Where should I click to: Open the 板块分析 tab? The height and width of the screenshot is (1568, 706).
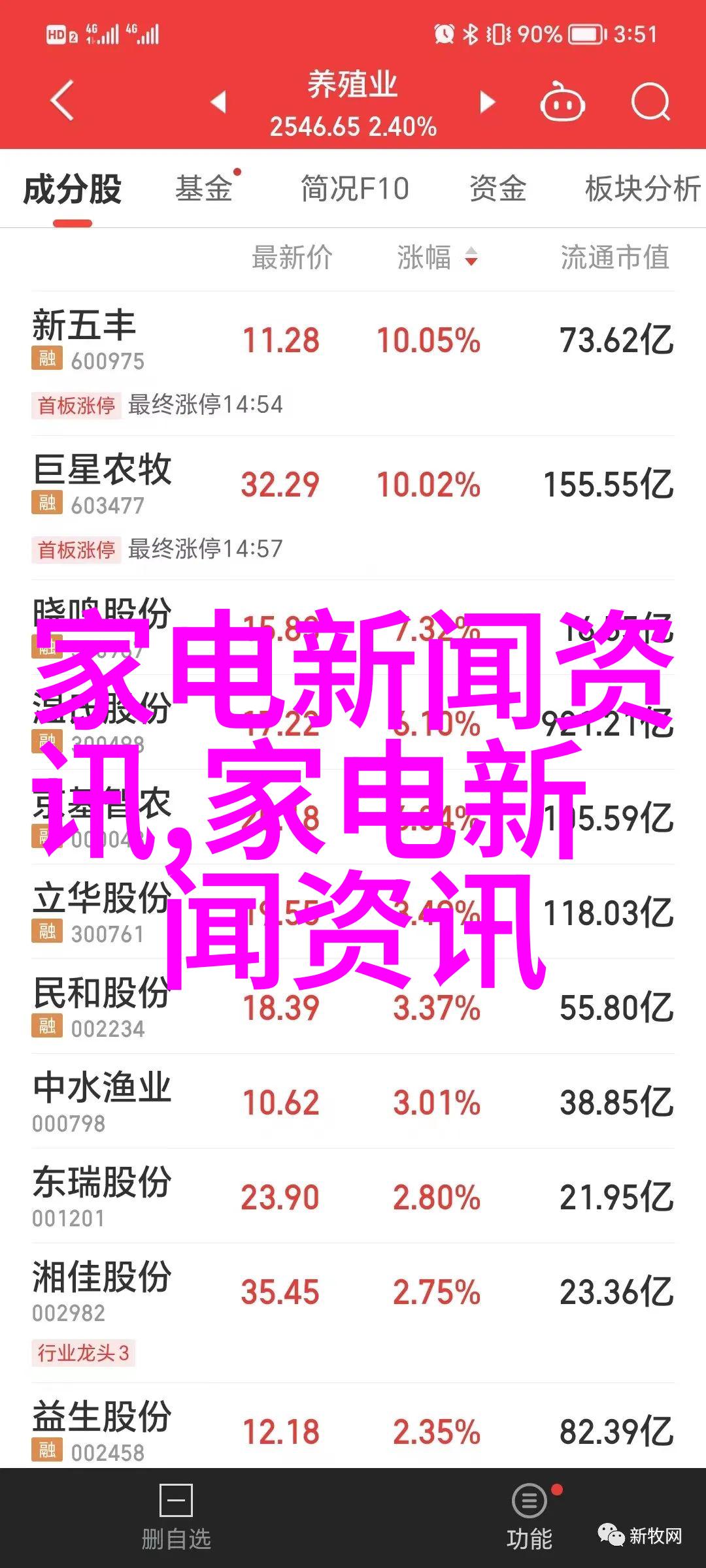(x=642, y=189)
